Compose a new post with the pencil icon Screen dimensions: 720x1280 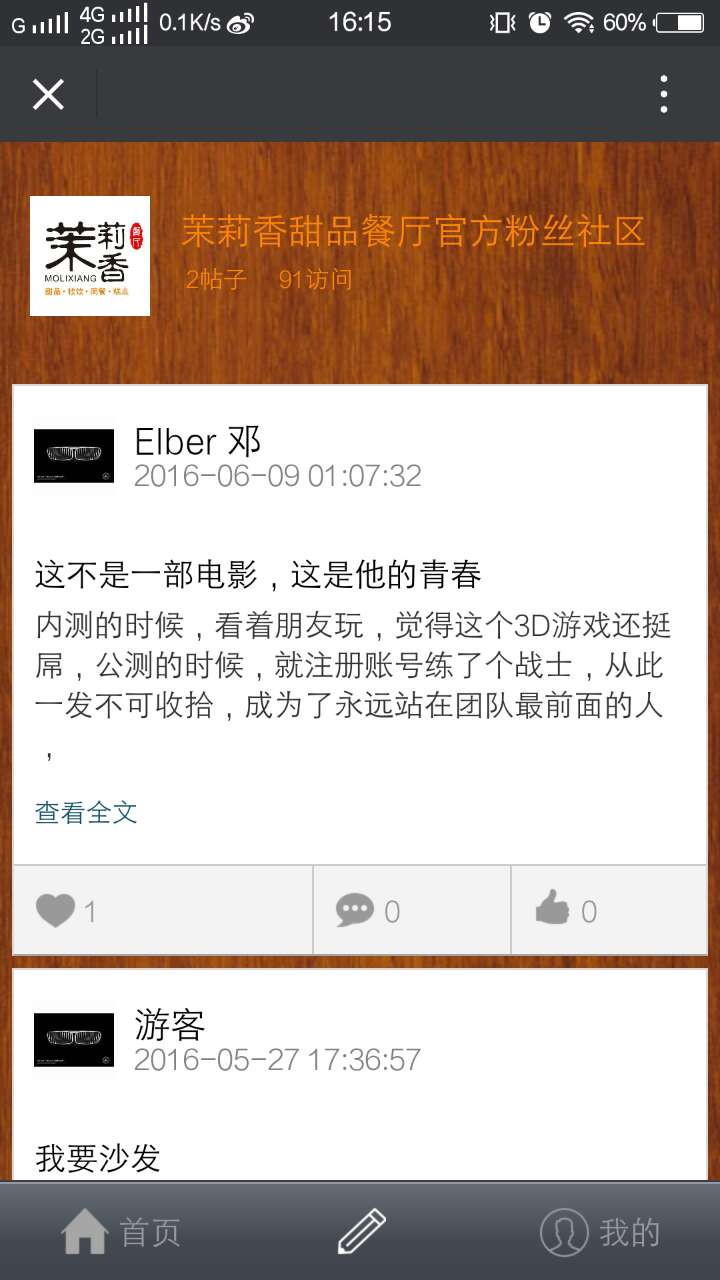pyautogui.click(x=361, y=1232)
